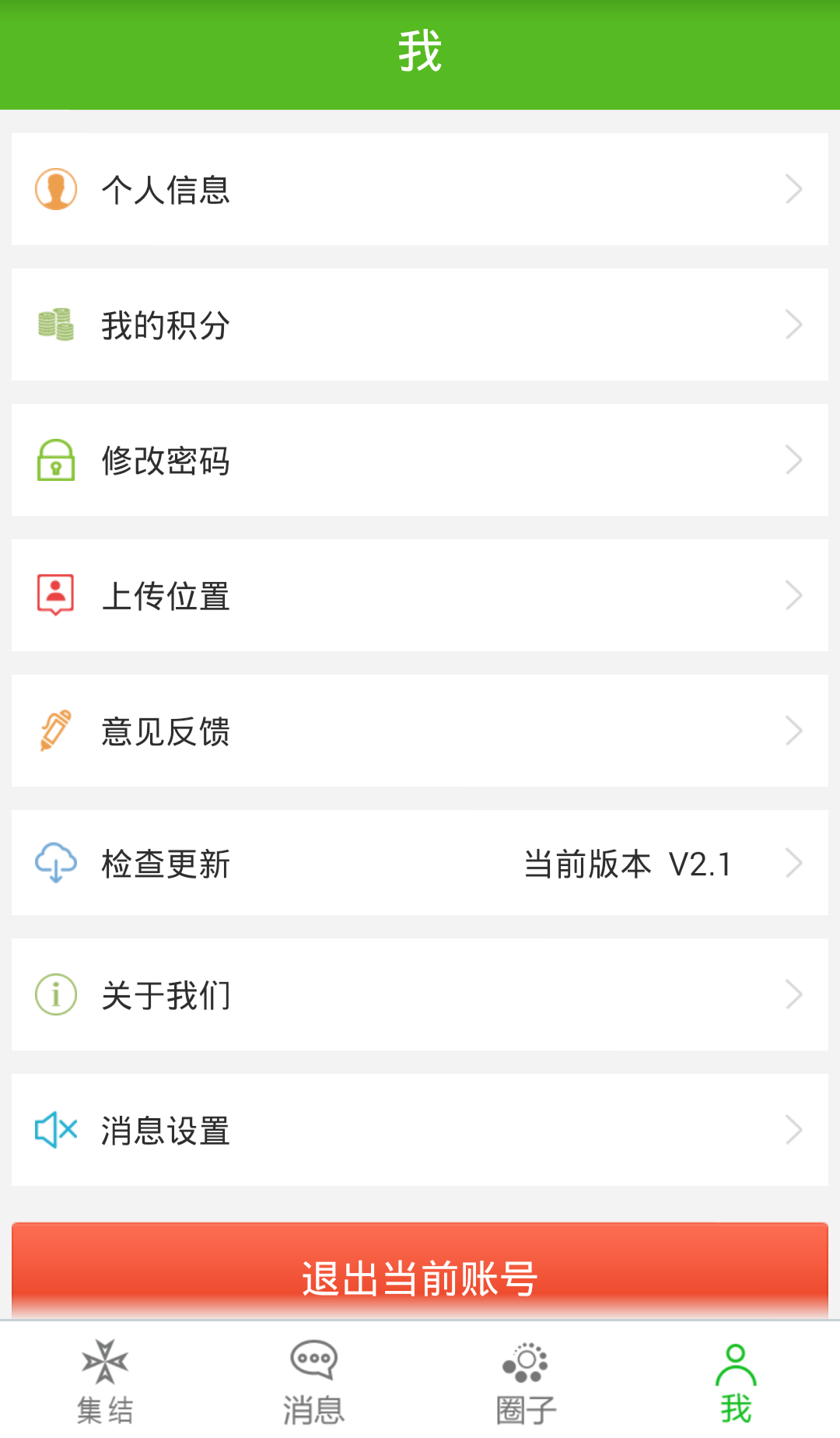Open 意见反馈 feedback page
The width and height of the screenshot is (840, 1438).
pos(420,731)
